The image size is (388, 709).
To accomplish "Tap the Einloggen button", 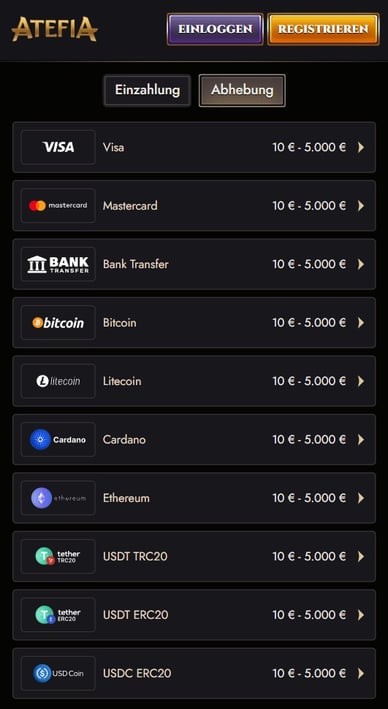I will (x=215, y=29).
